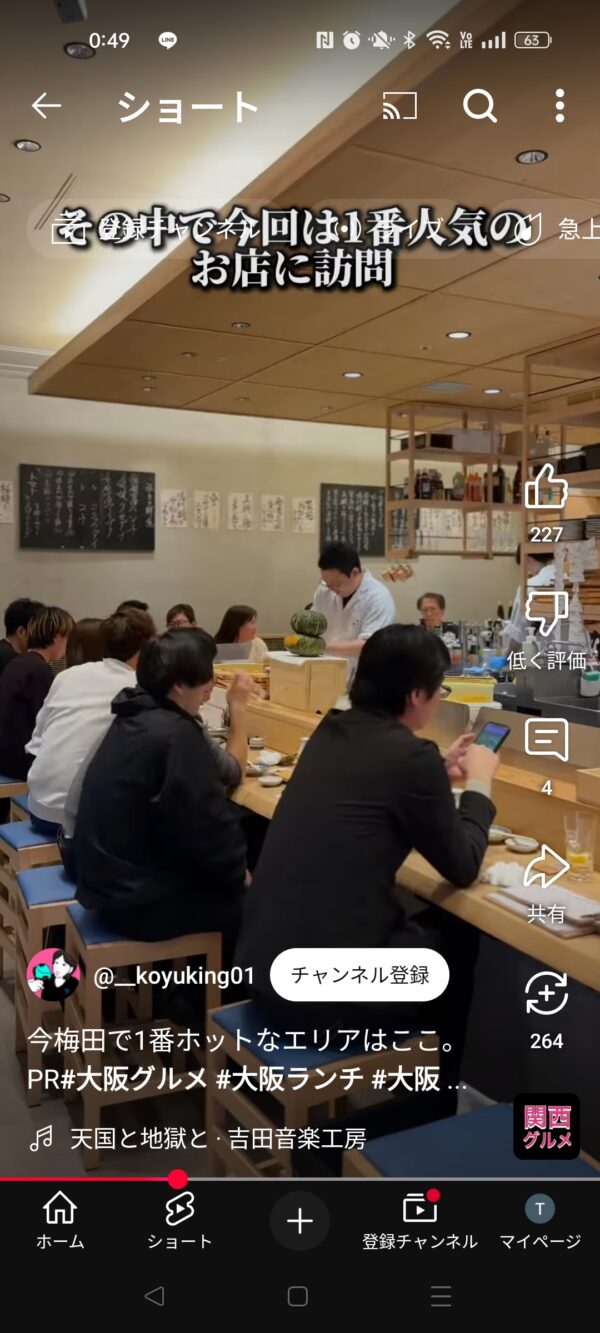Open the マイページ tab

click(540, 1221)
